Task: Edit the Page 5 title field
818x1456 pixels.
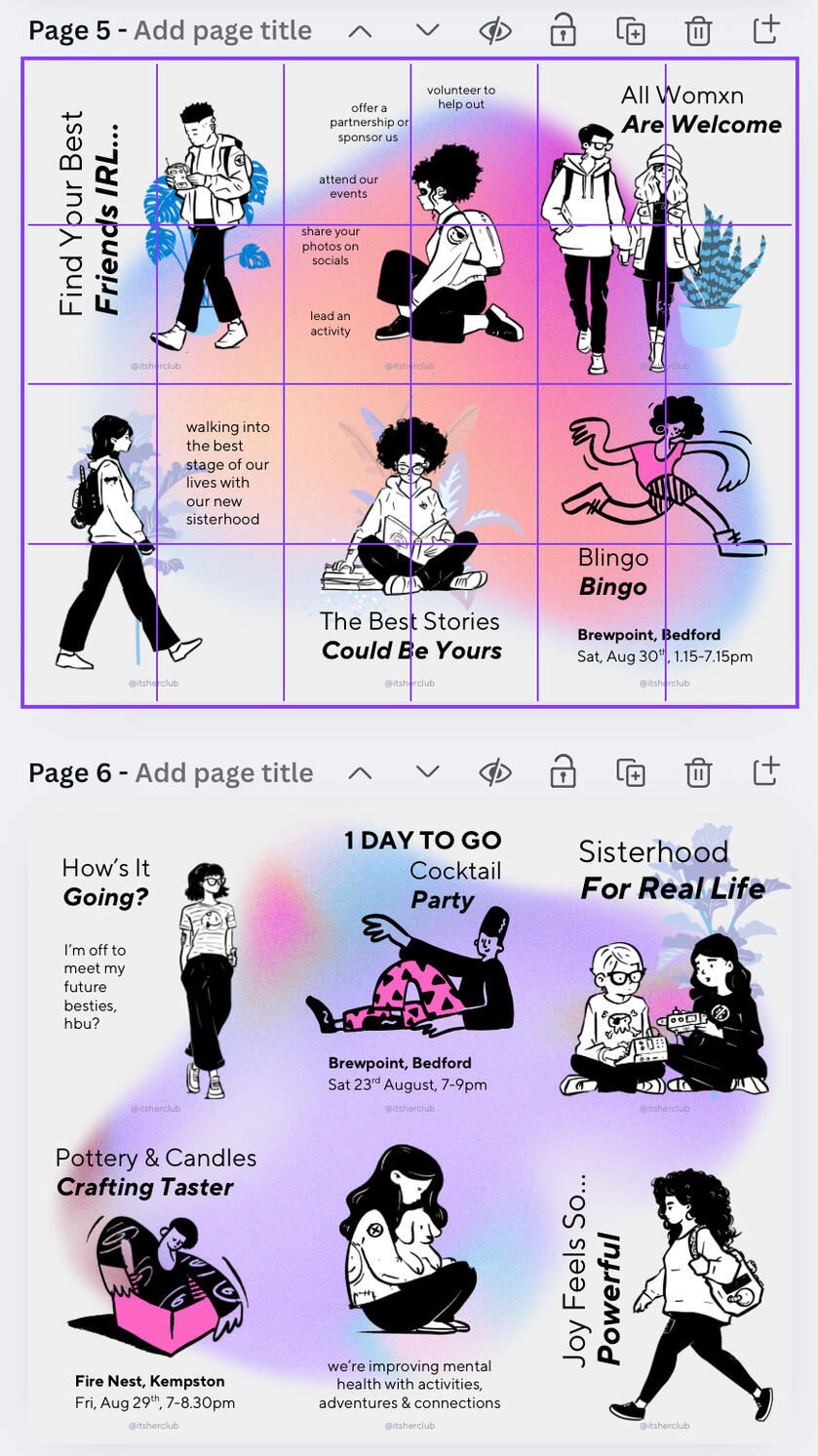Action: point(222,30)
